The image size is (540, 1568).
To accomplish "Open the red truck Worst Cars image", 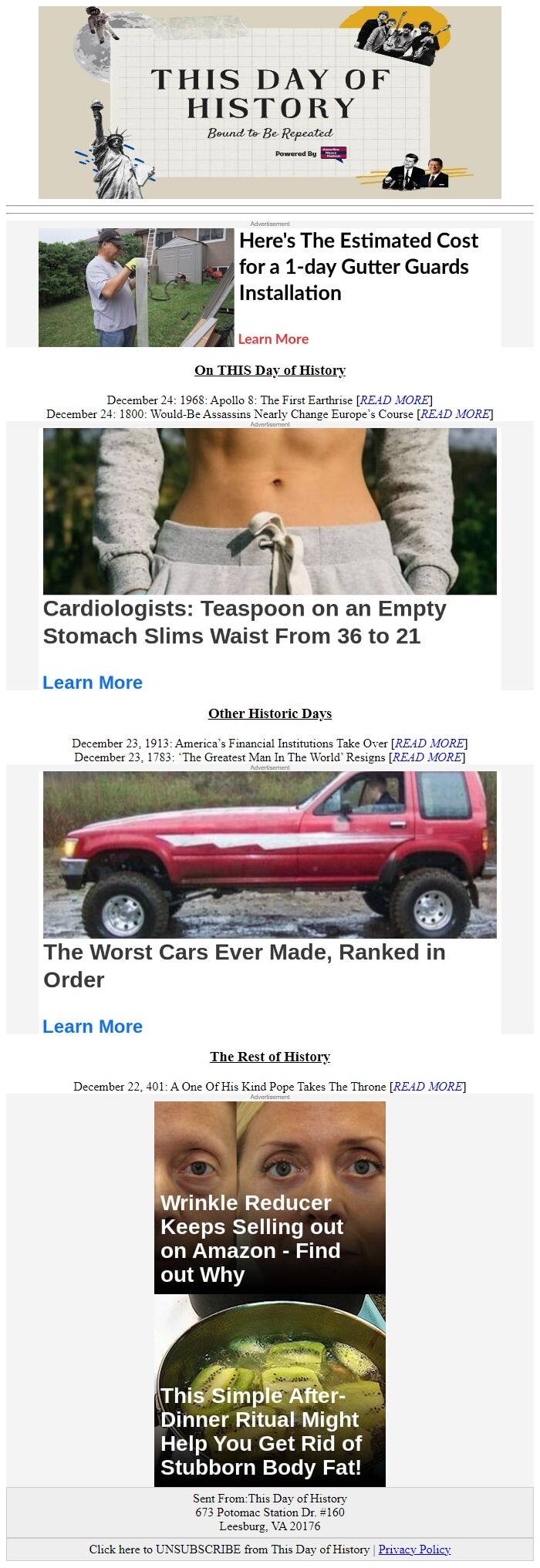I will [x=269, y=854].
